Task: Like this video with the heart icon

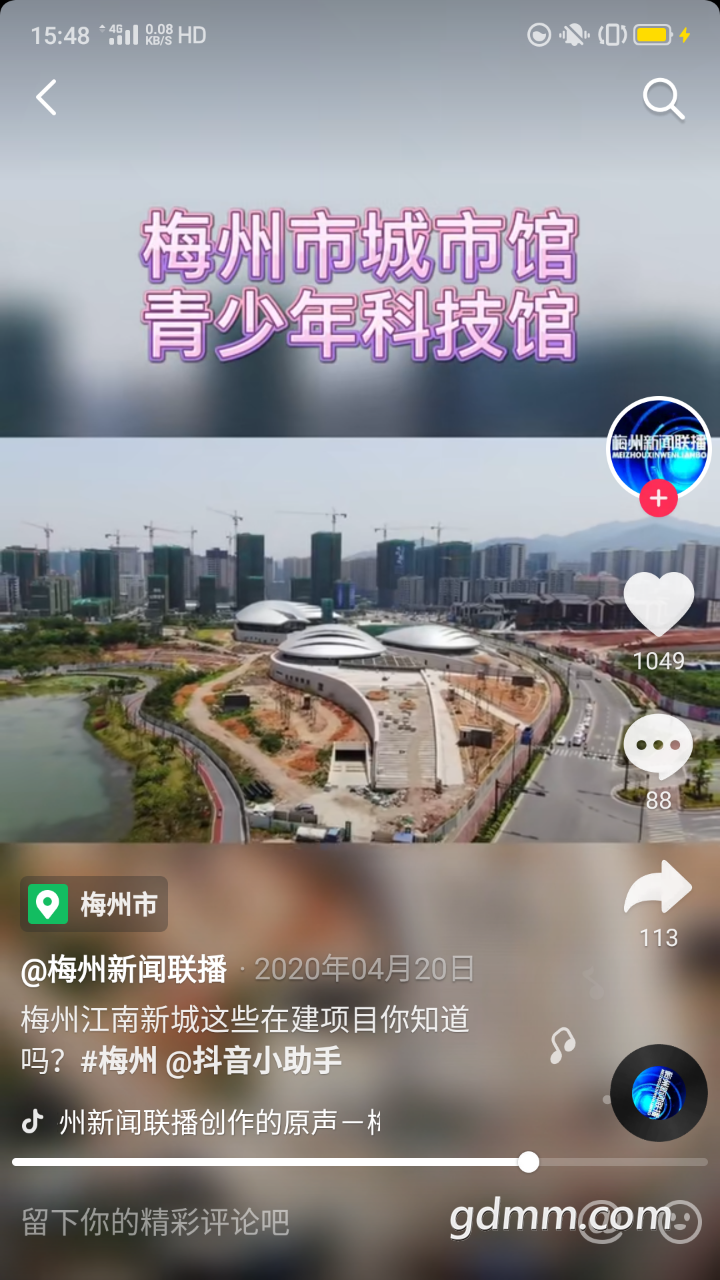Action: [x=659, y=603]
